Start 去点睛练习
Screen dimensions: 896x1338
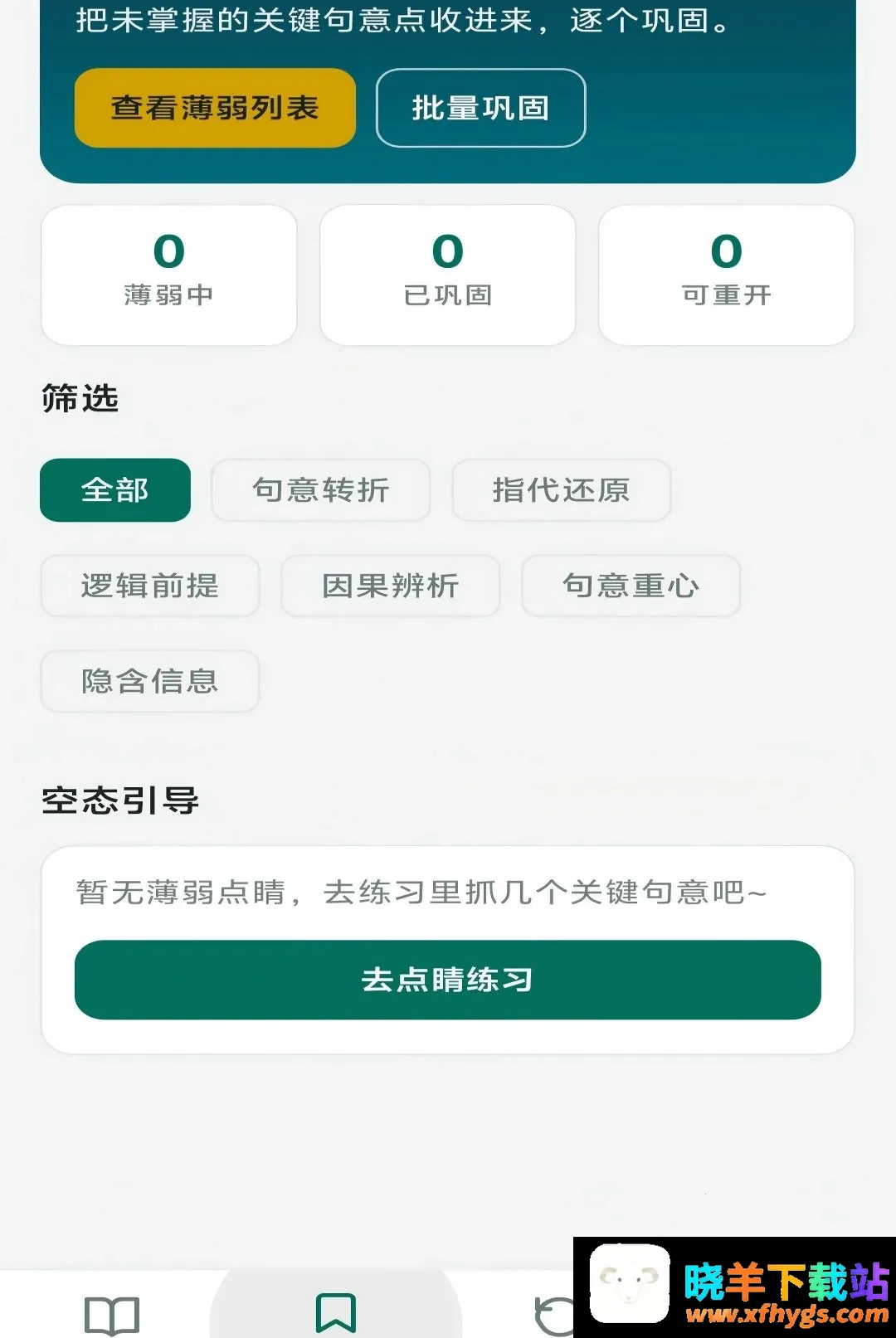[448, 980]
